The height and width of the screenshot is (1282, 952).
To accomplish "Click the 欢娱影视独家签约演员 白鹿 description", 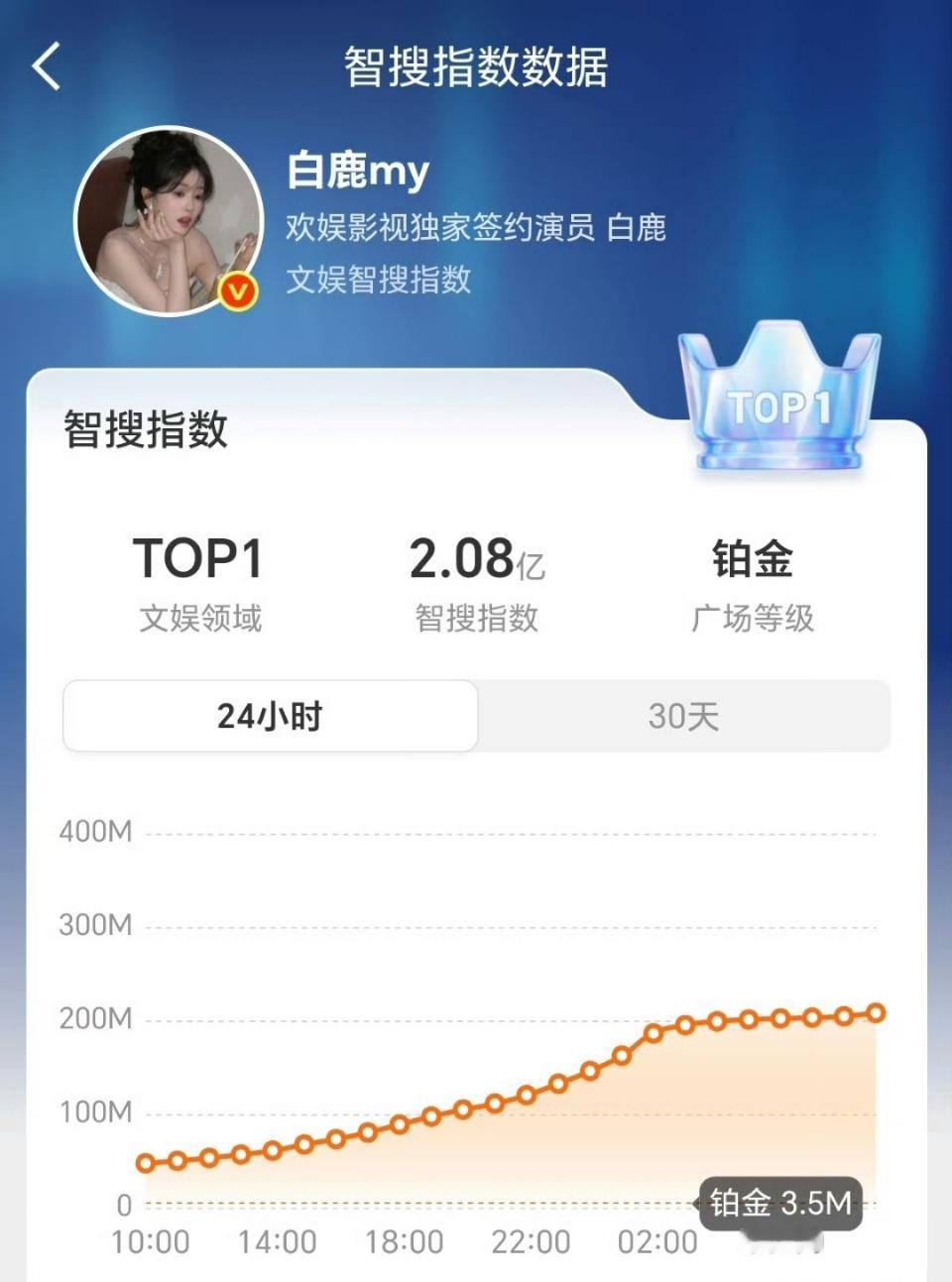I will coord(474,227).
